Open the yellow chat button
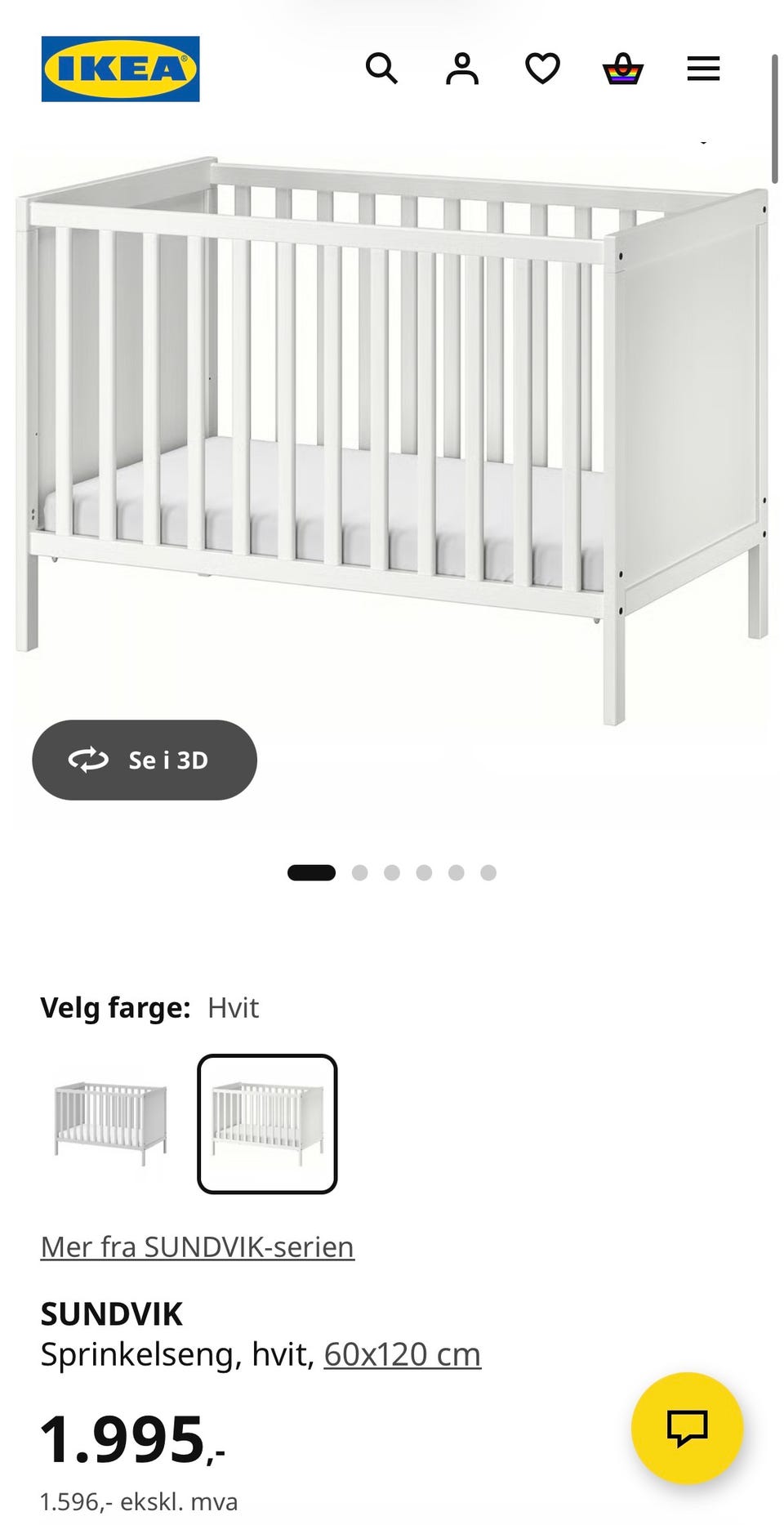Image resolution: width=784 pixels, height=1525 pixels. pos(687,1428)
